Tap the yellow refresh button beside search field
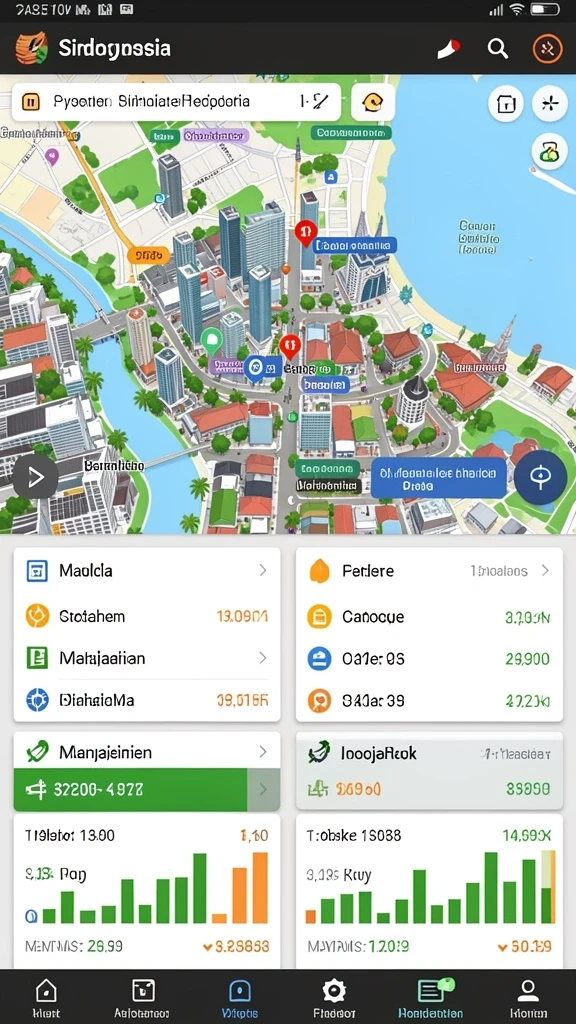 click(x=373, y=102)
